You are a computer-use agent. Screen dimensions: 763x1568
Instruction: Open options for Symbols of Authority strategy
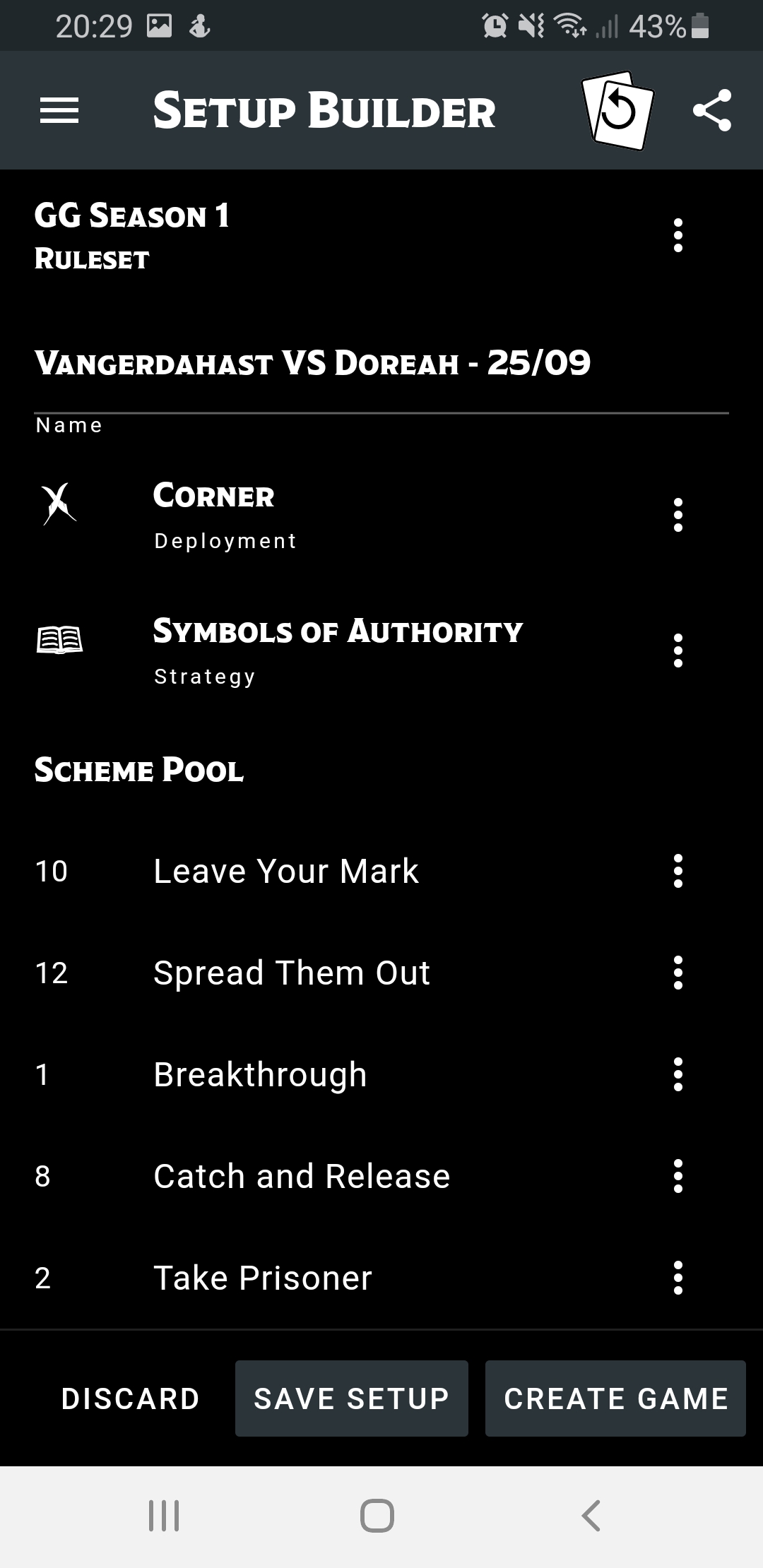678,651
